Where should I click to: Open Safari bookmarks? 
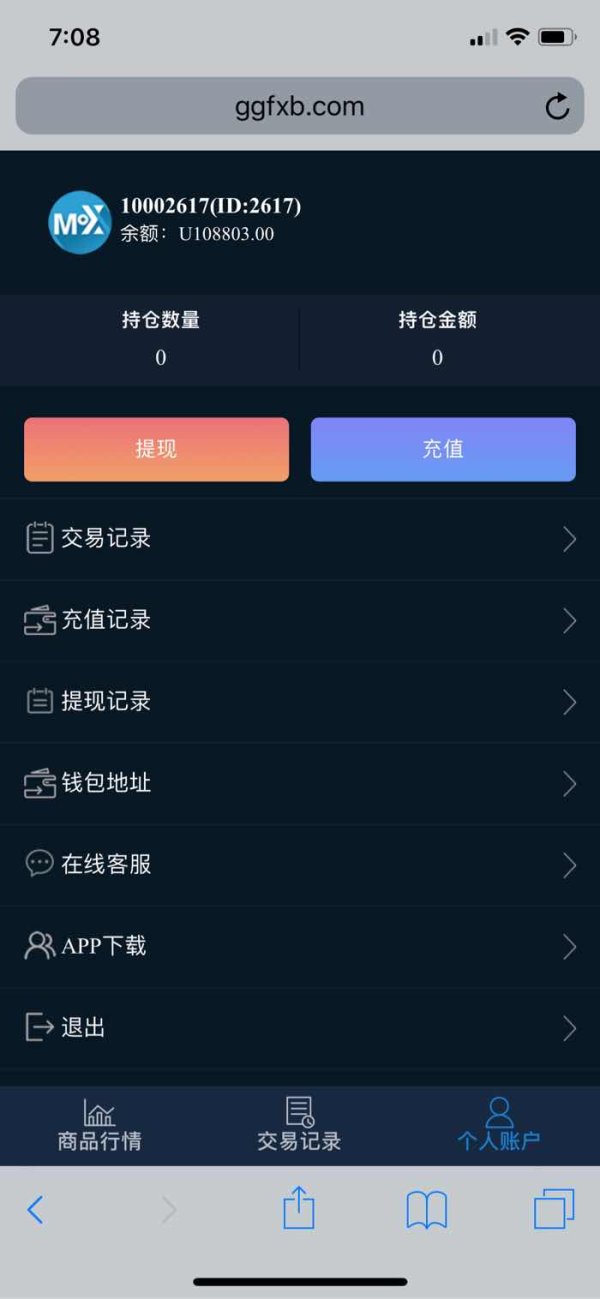(x=426, y=1211)
